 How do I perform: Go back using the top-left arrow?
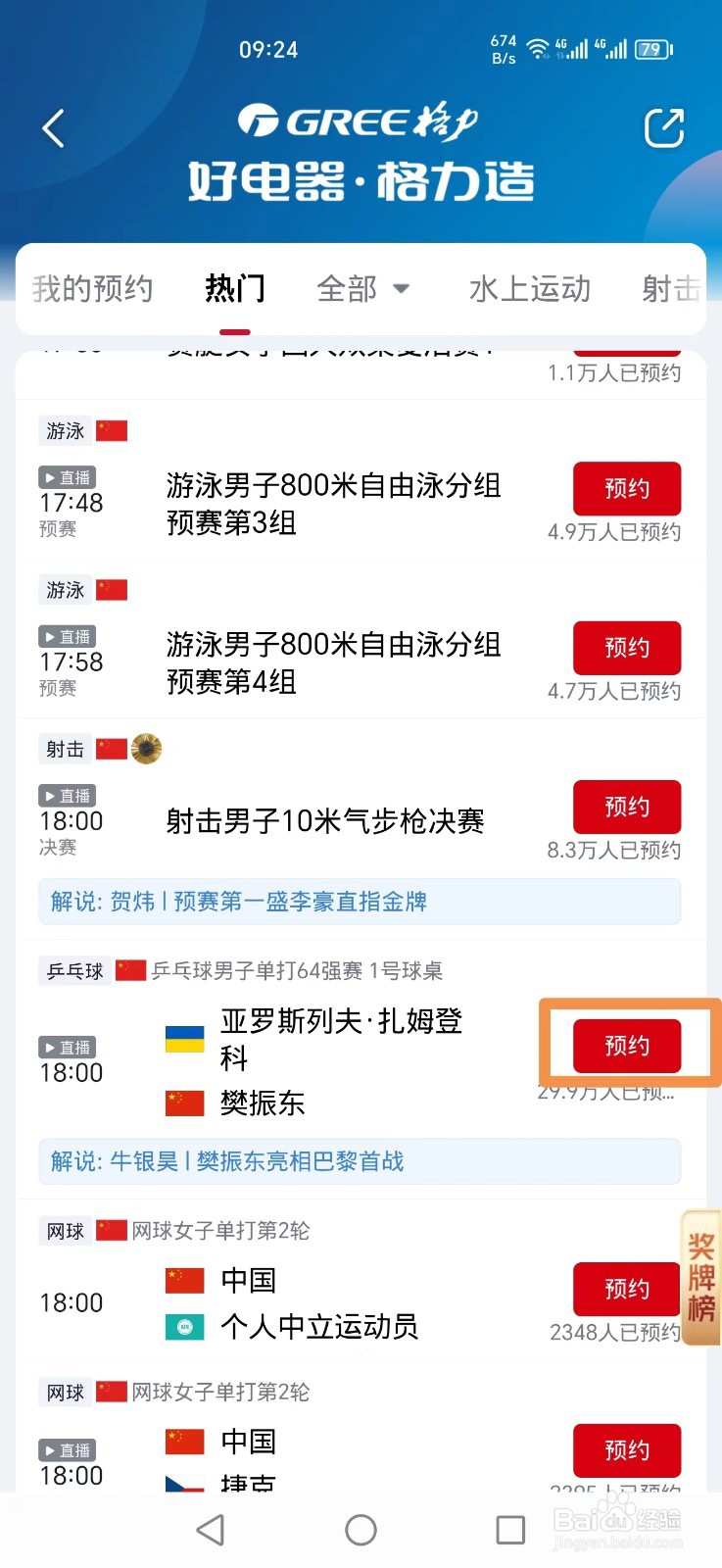coord(53,128)
